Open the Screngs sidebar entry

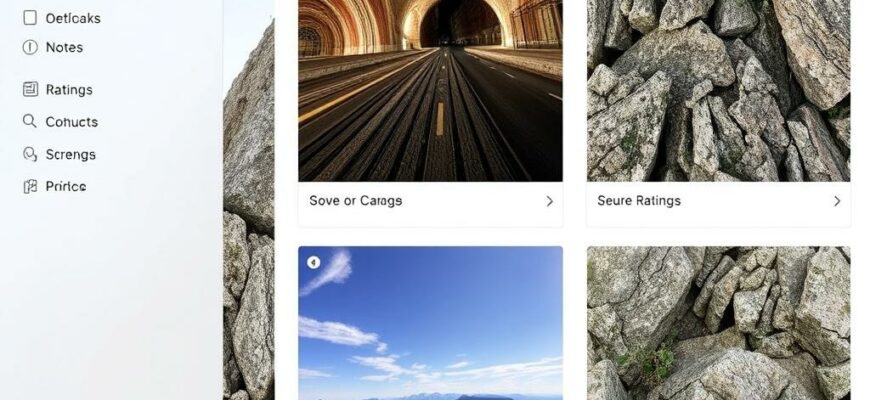[x=59, y=155]
